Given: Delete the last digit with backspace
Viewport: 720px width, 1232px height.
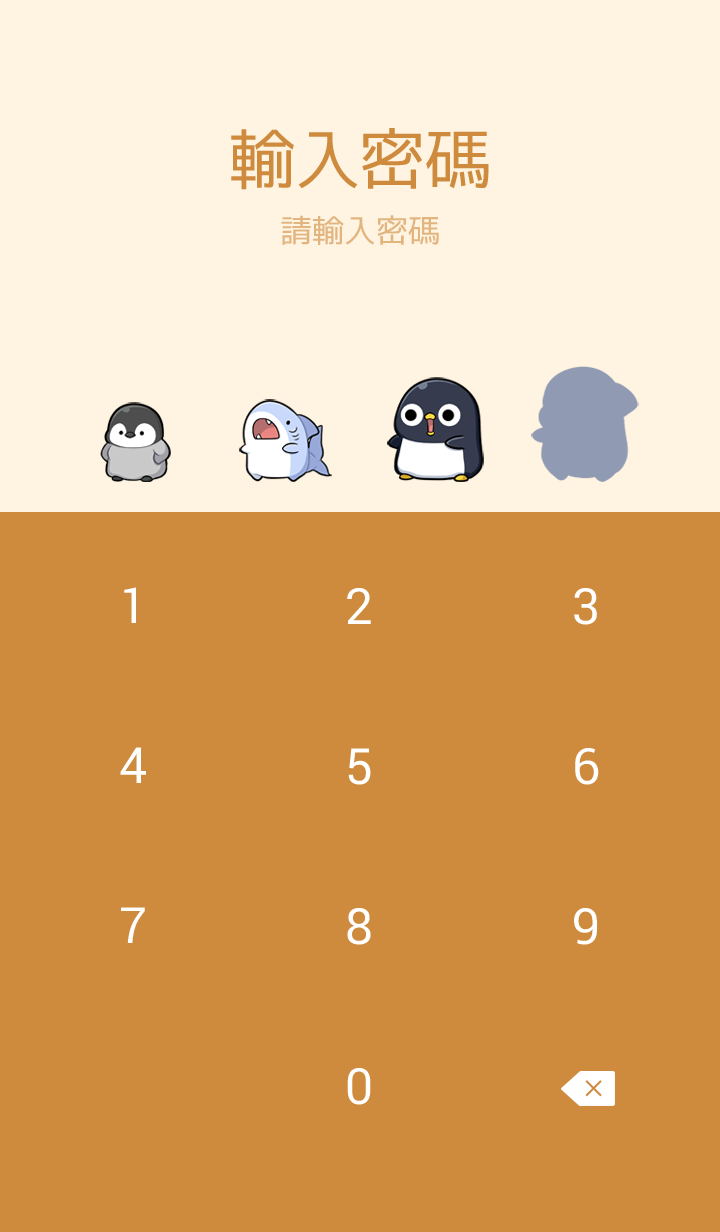Looking at the screenshot, I should tap(588, 1088).
